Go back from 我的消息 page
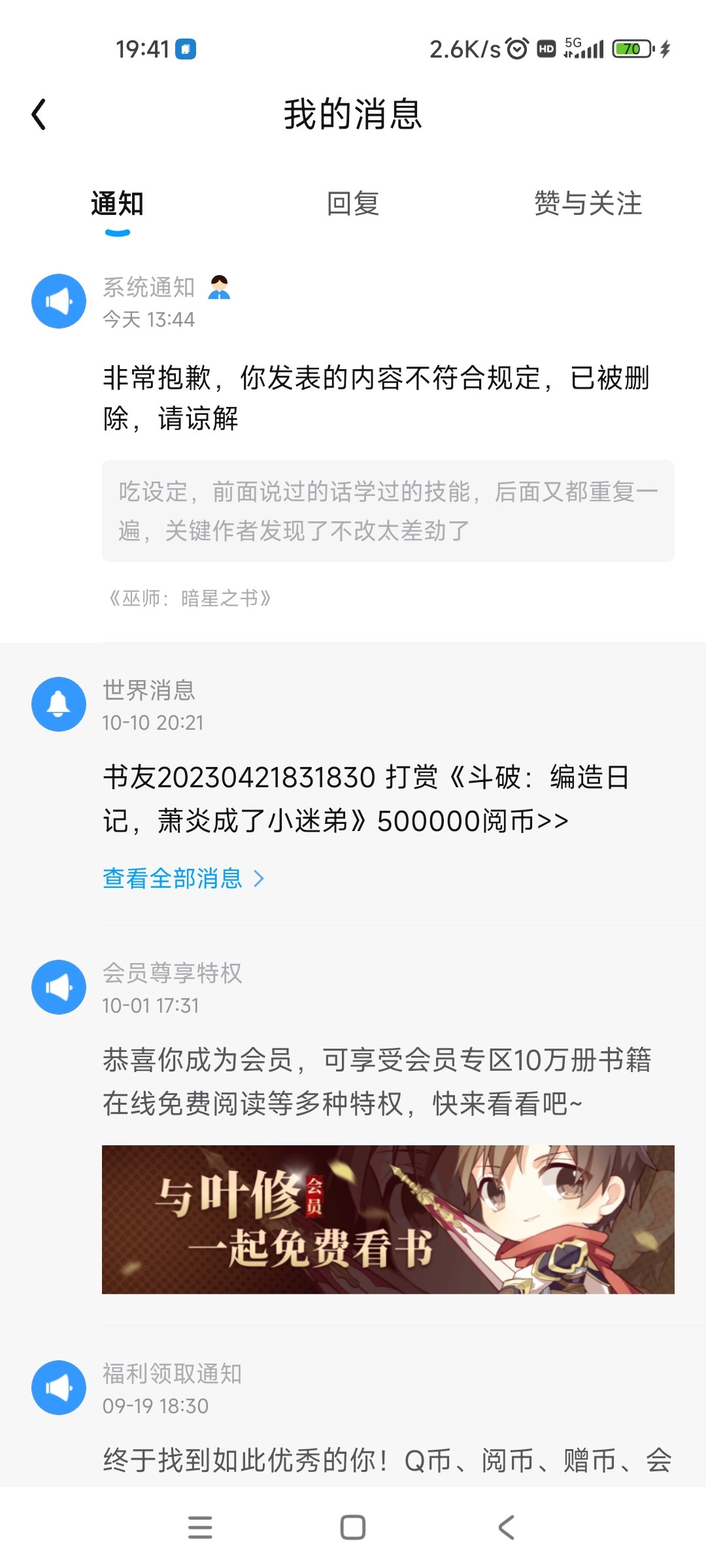The width and height of the screenshot is (706, 1568). [x=39, y=114]
